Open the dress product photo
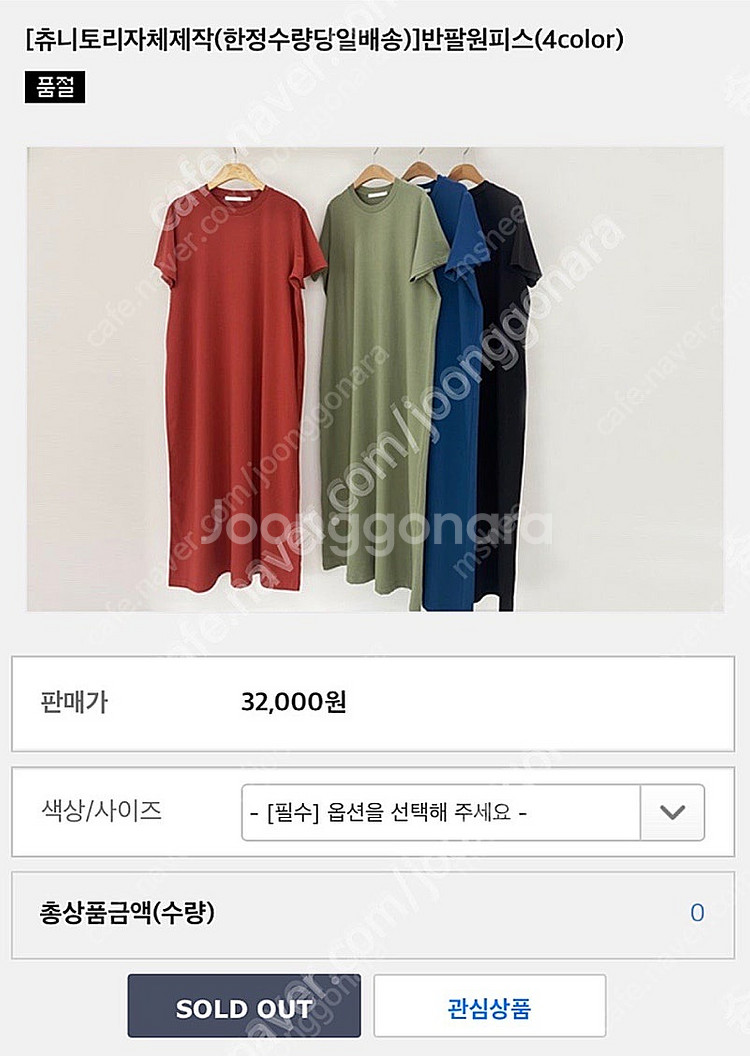This screenshot has height=1056, width=750. coord(375,379)
